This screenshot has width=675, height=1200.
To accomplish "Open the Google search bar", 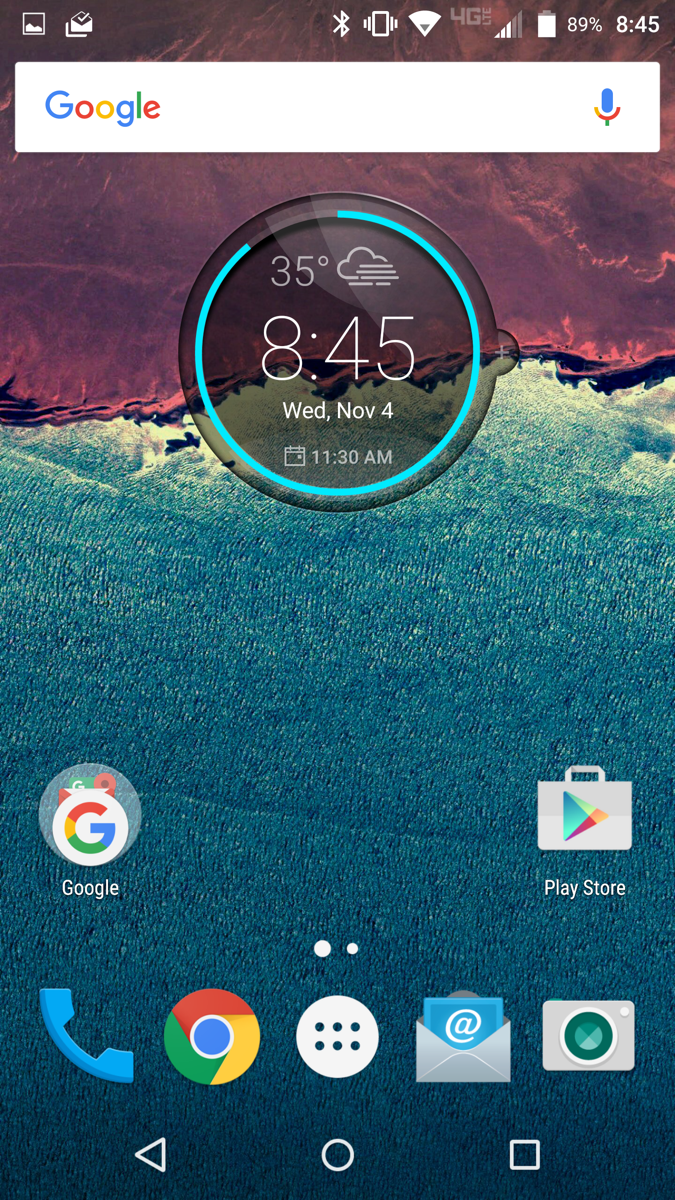I will point(300,107).
